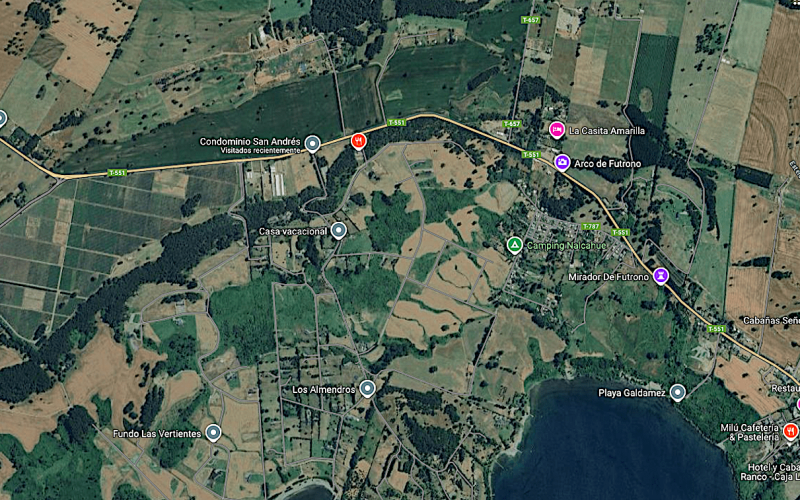Tap the red restaurant pin beside Condominio San Andrés
The width and height of the screenshot is (800, 500).
358,141
